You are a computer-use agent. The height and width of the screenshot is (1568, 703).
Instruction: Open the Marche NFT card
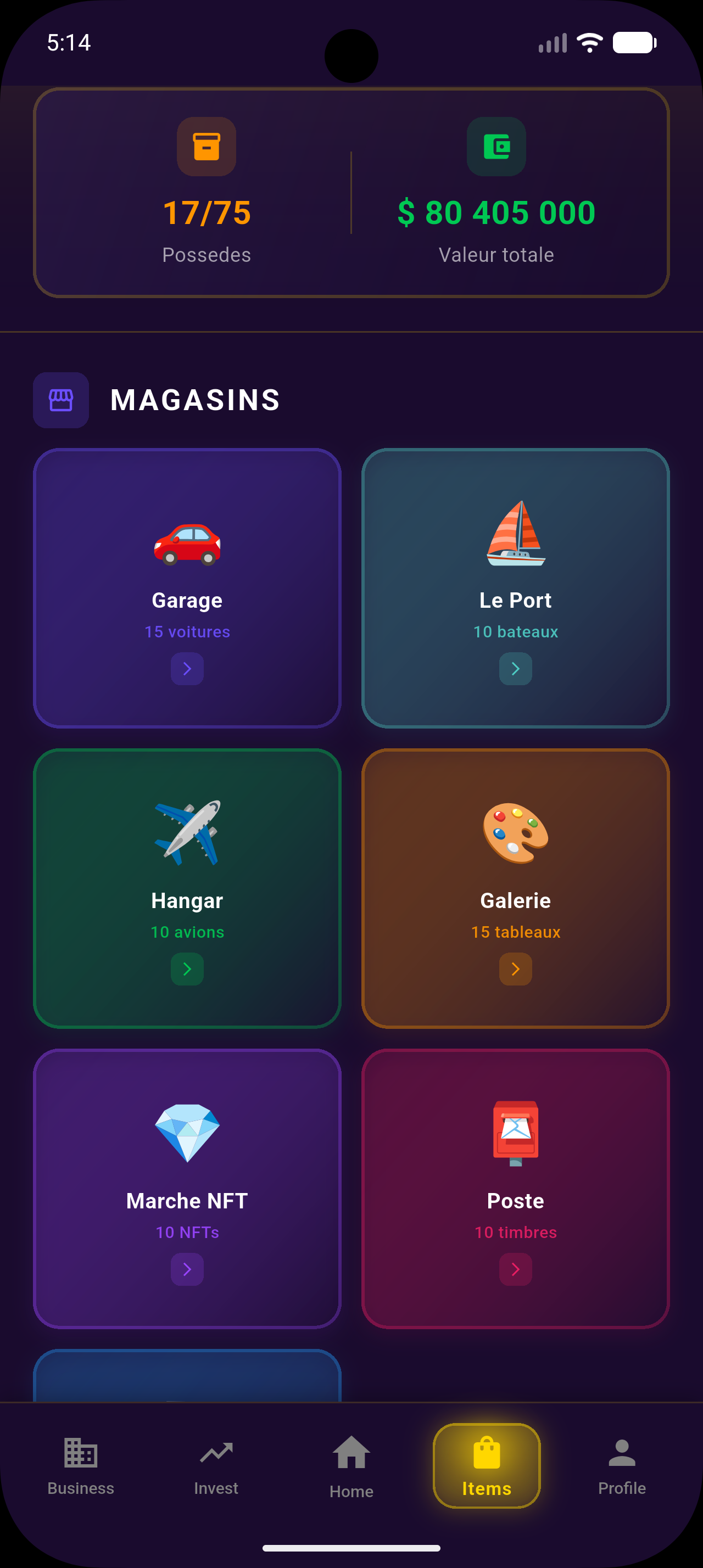click(187, 1188)
